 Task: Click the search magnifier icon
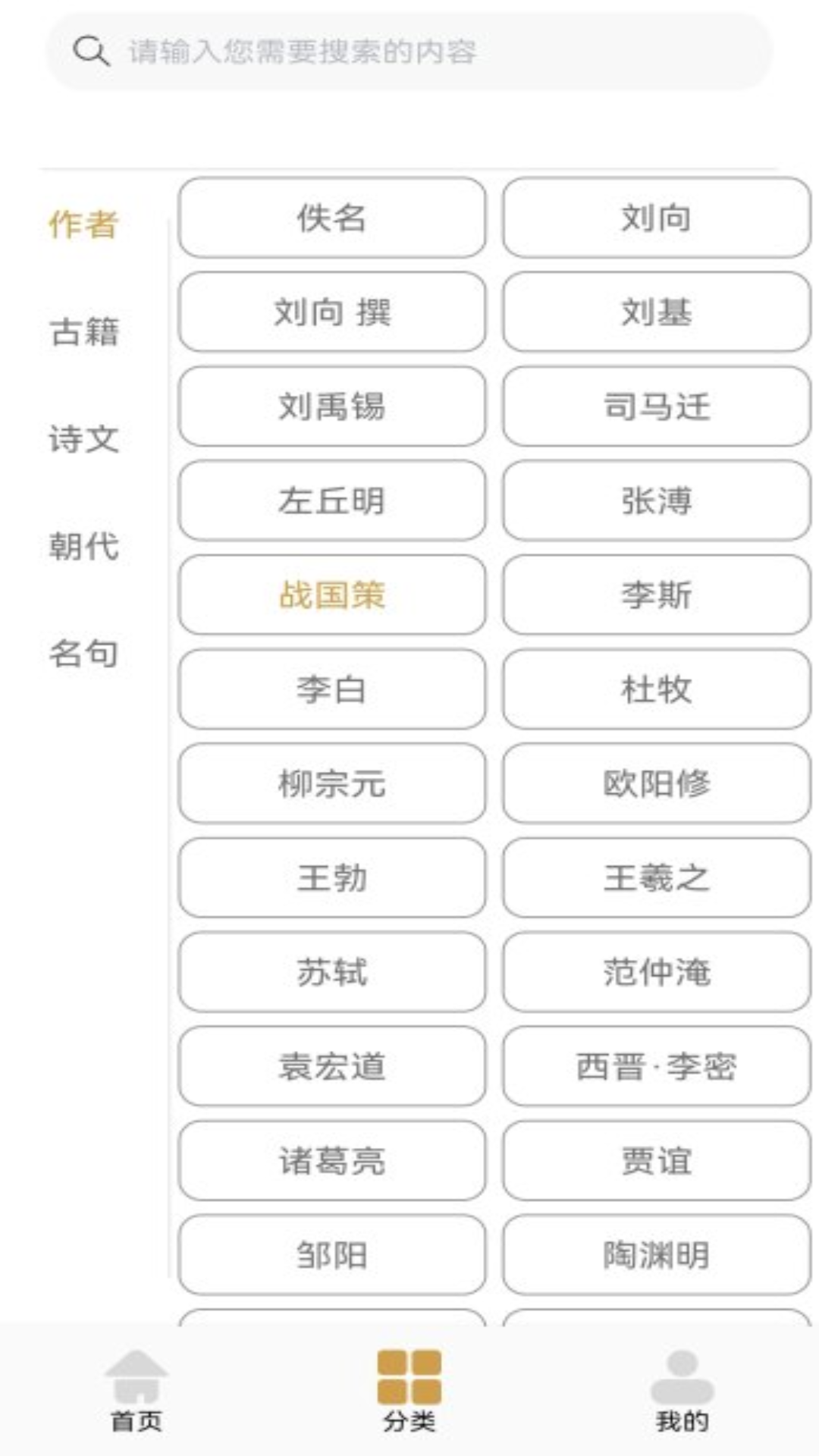(x=89, y=50)
